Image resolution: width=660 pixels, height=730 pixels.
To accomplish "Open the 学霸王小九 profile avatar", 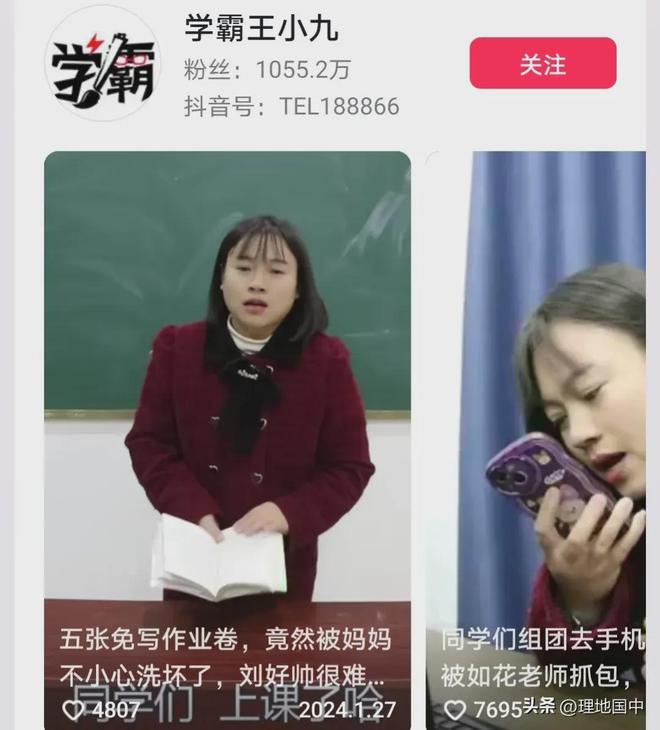I will coord(103,66).
